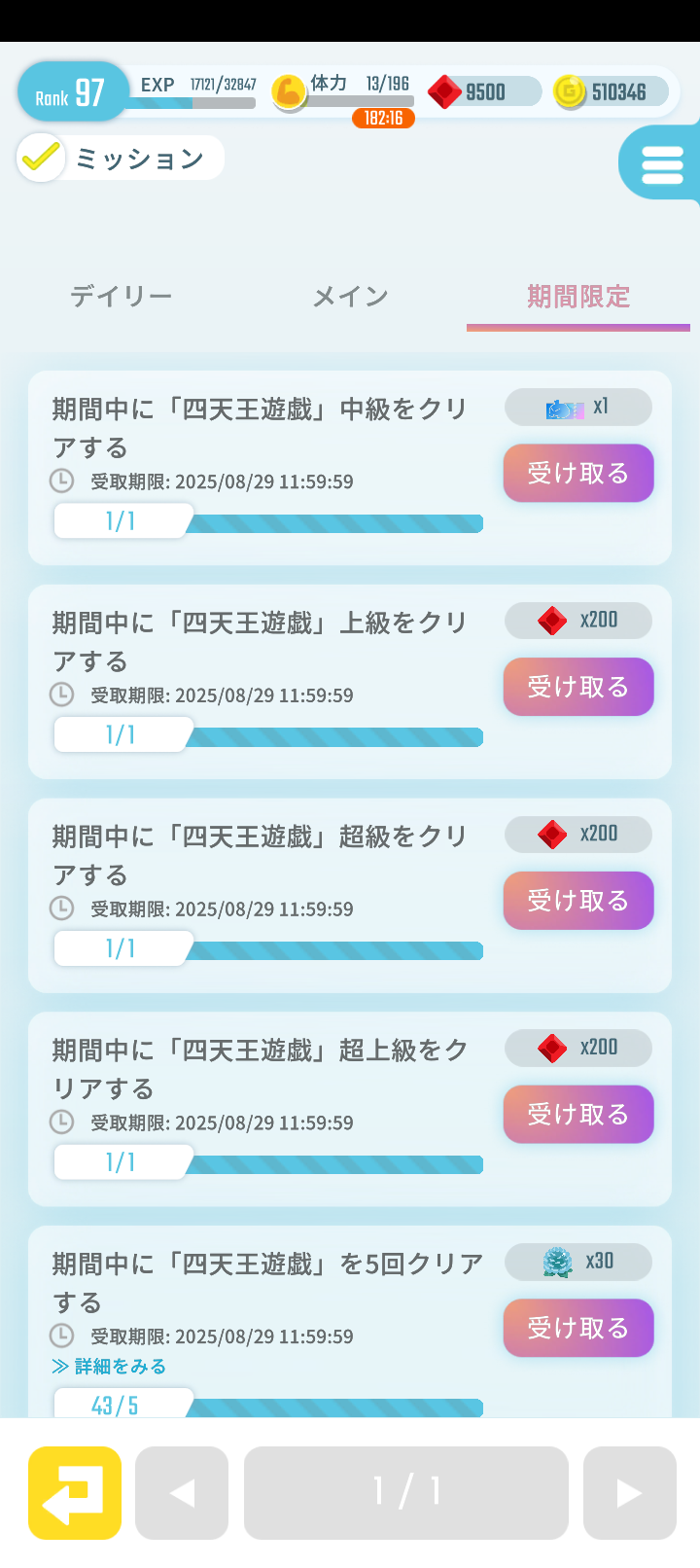
Task: Tap the stamina (体力) icon
Action: [289, 90]
